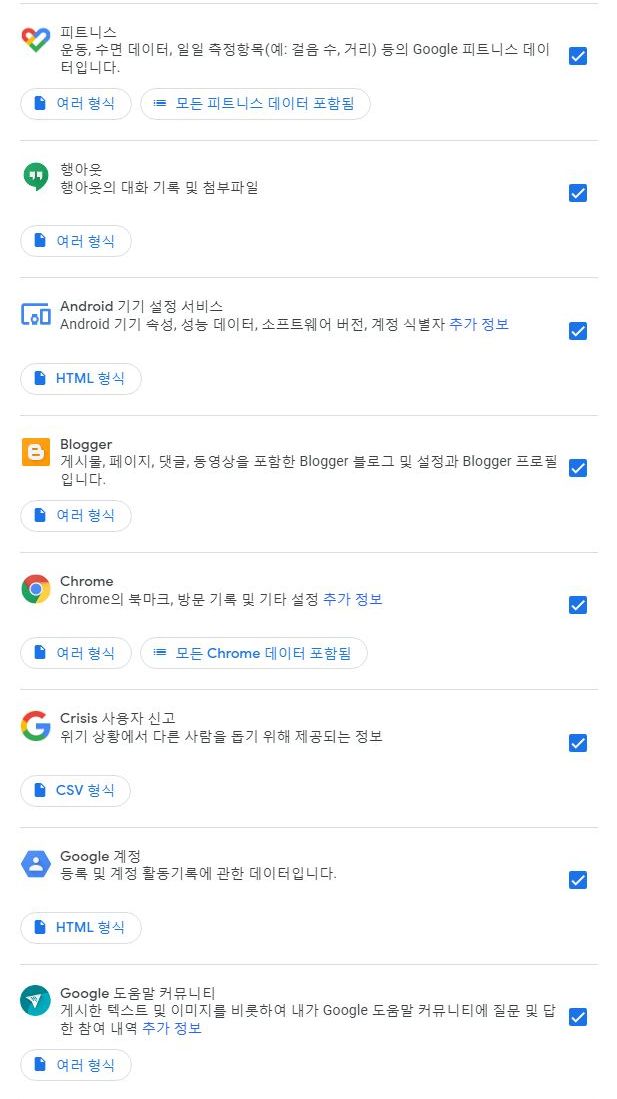617x1099 pixels.
Task: Open 여러 형식 button under Blogger
Action: pyautogui.click(x=76, y=516)
